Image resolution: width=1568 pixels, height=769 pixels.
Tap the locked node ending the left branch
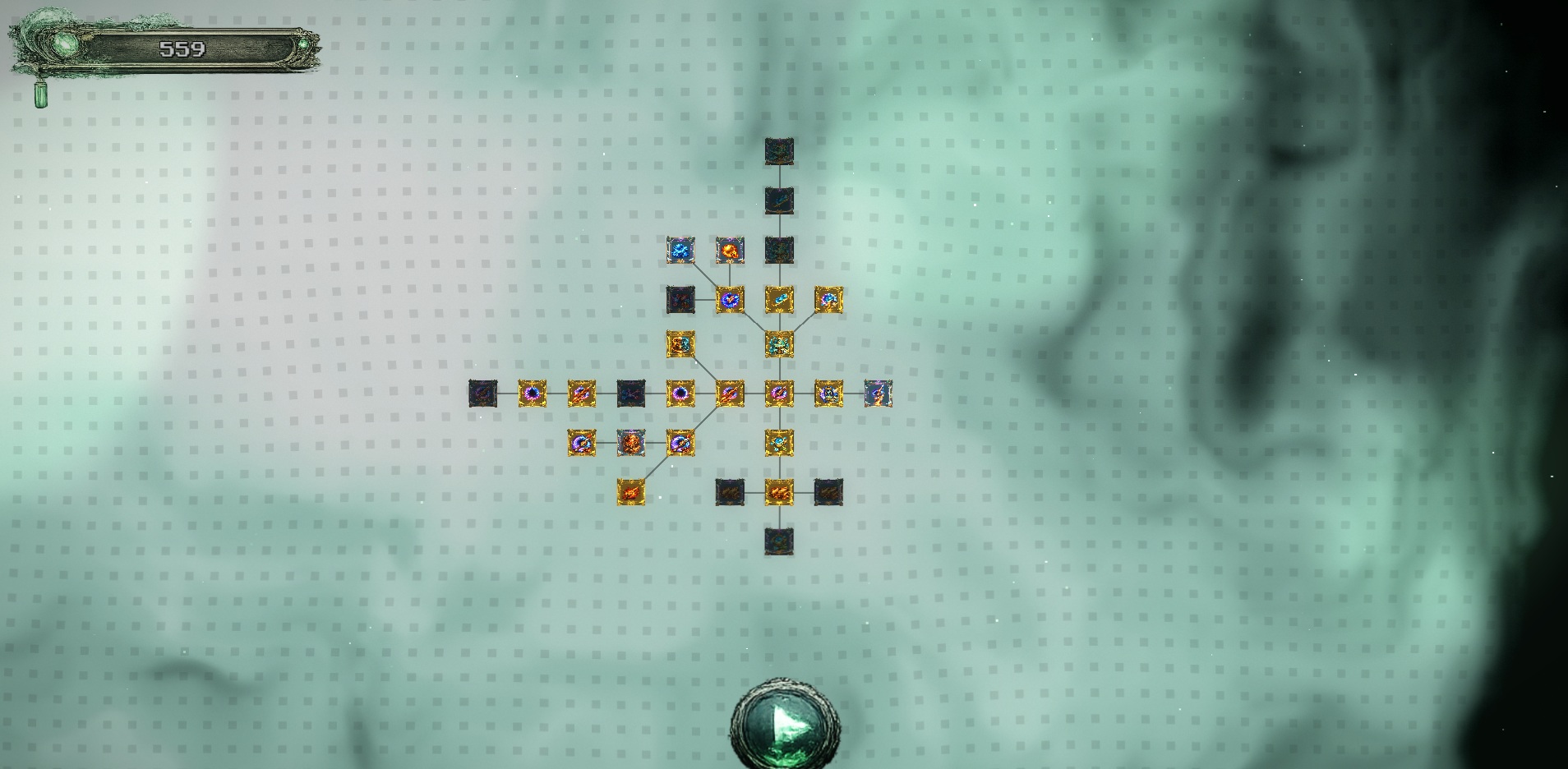click(483, 394)
